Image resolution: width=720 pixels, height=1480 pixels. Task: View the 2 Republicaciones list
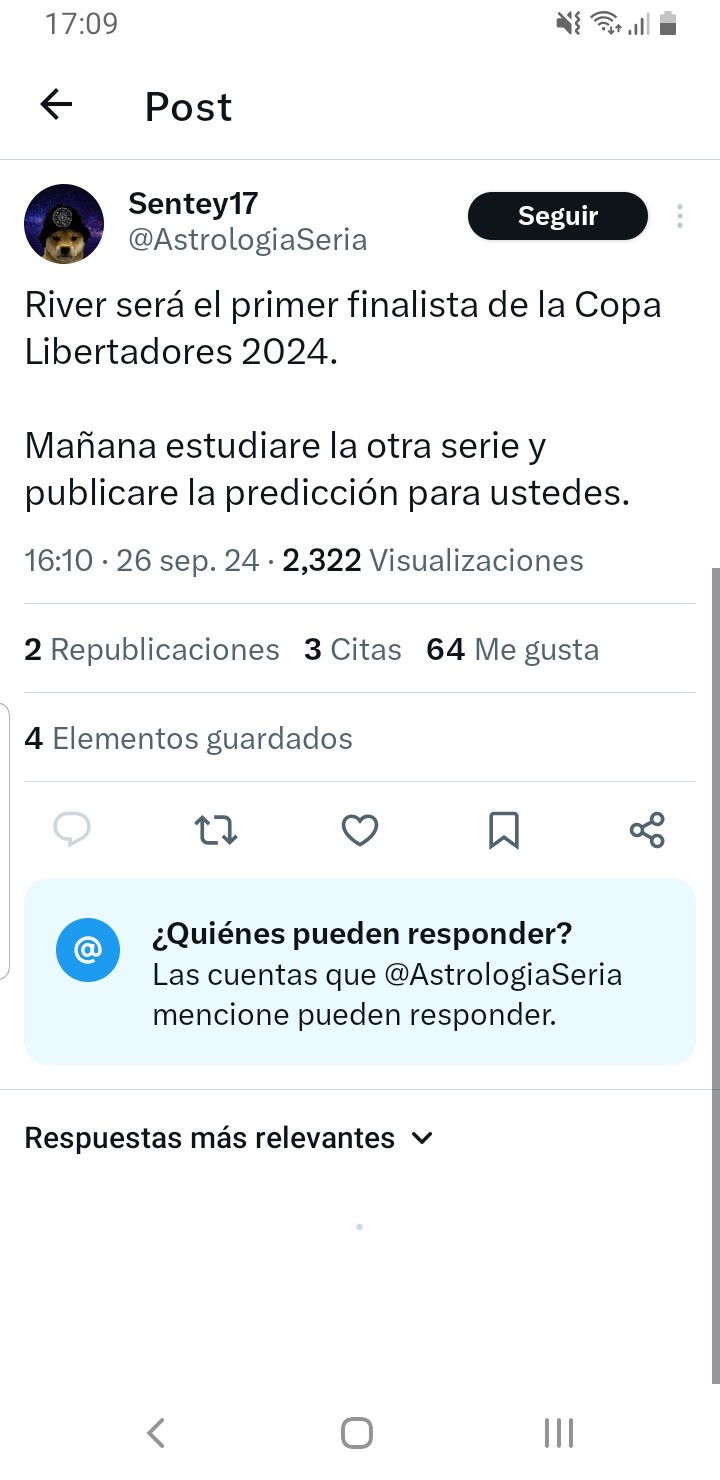152,650
